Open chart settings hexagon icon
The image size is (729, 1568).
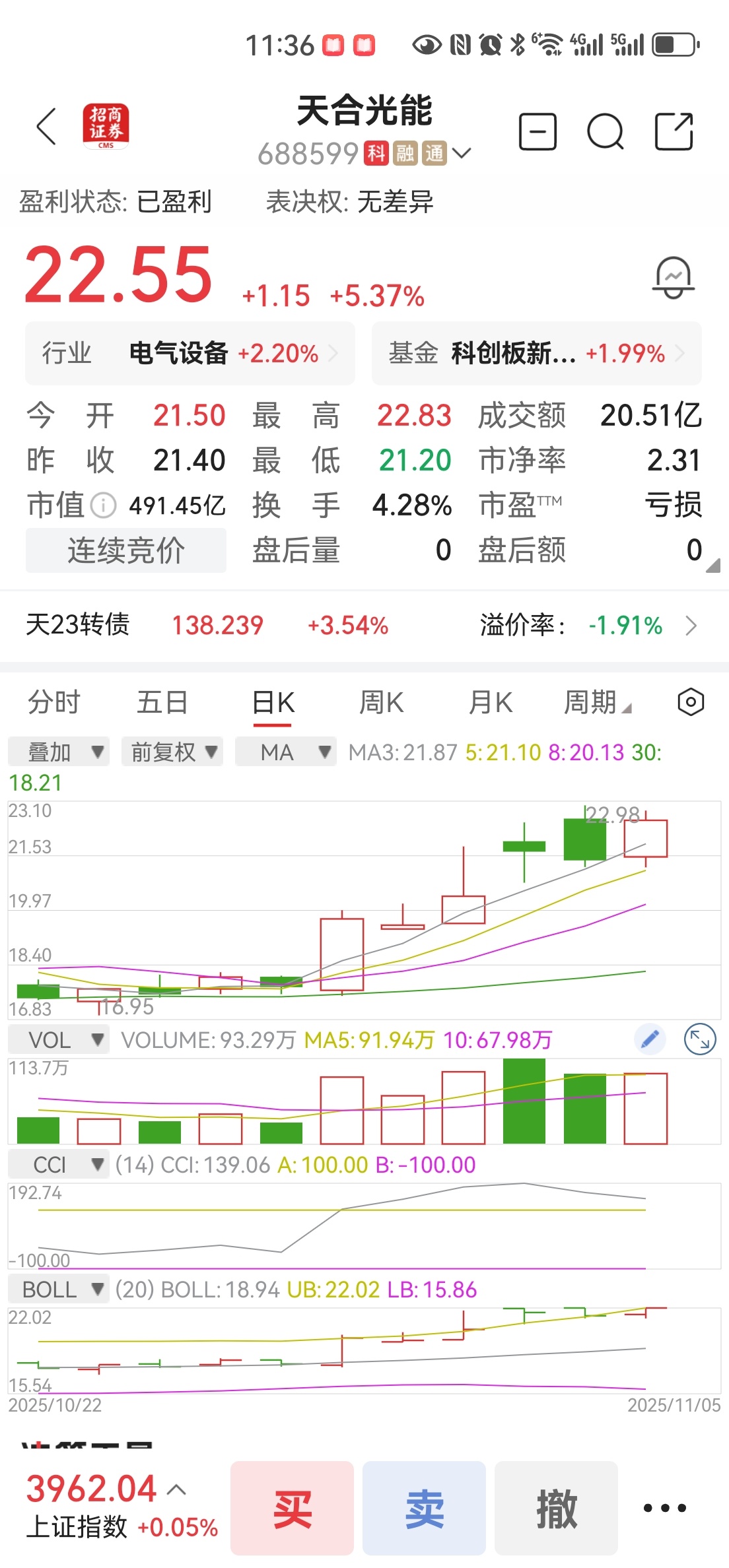(x=691, y=702)
